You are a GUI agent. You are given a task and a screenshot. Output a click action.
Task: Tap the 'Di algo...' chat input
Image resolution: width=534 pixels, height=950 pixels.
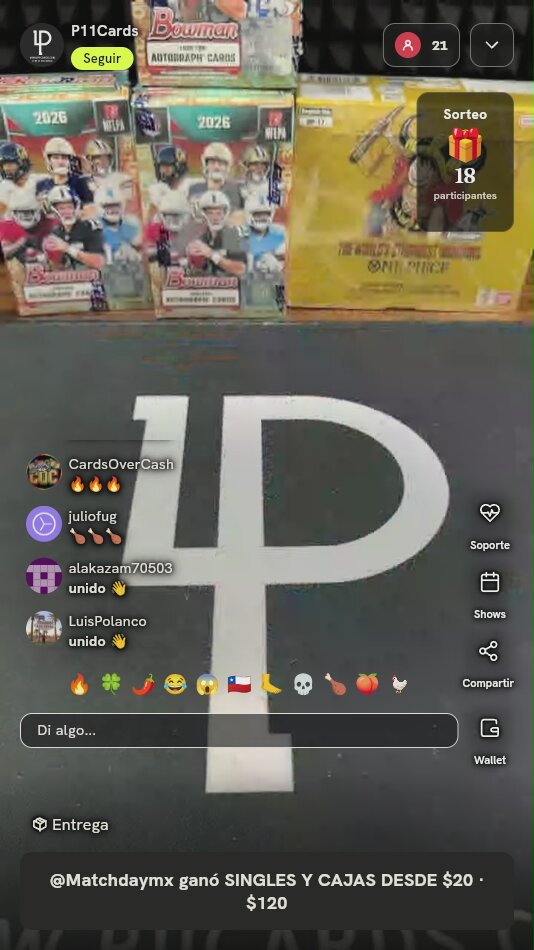(239, 730)
